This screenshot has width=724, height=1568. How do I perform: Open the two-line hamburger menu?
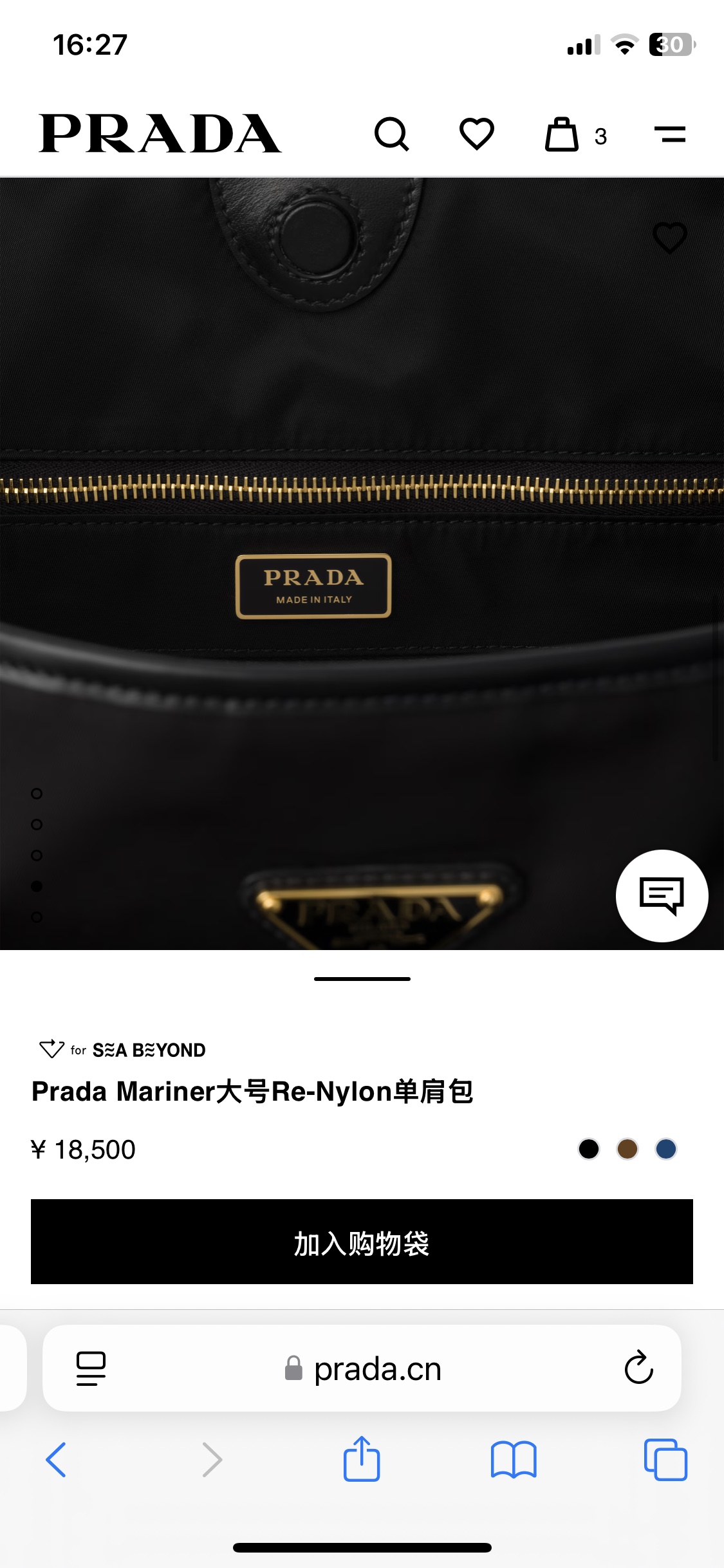(669, 135)
